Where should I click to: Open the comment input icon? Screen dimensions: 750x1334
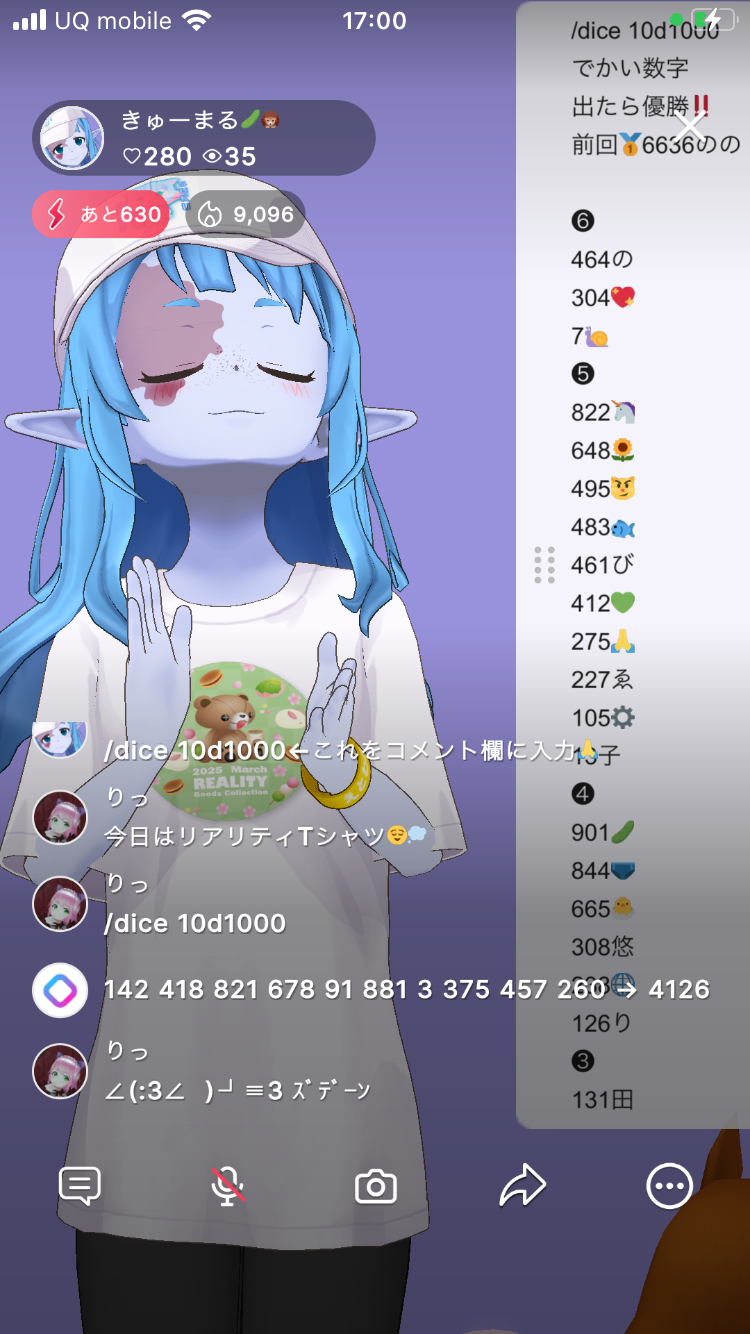[80, 1187]
